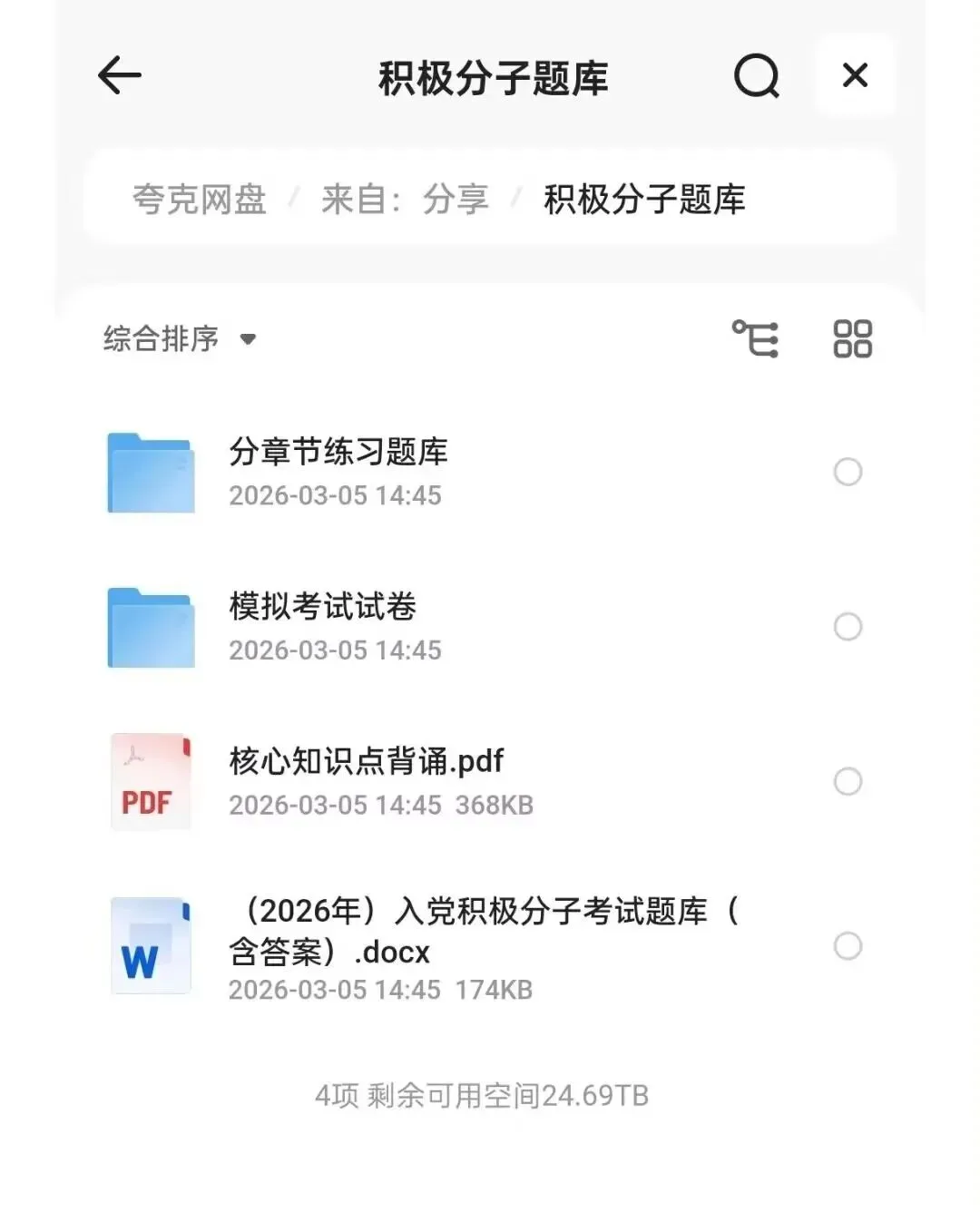The width and height of the screenshot is (980, 1212).
Task: Open search in 积极分子题库
Action: coord(757,75)
